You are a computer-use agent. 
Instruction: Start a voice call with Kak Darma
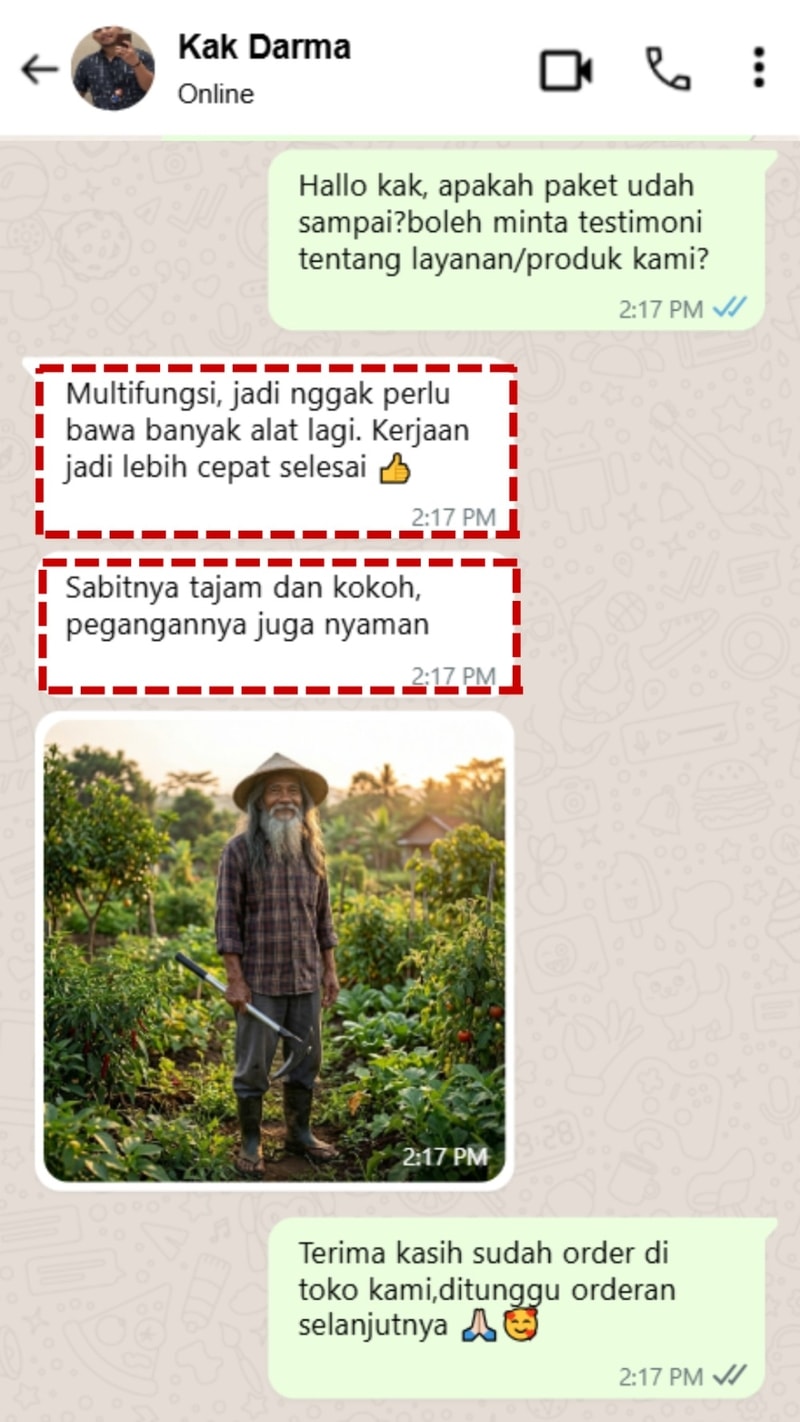[x=667, y=69]
